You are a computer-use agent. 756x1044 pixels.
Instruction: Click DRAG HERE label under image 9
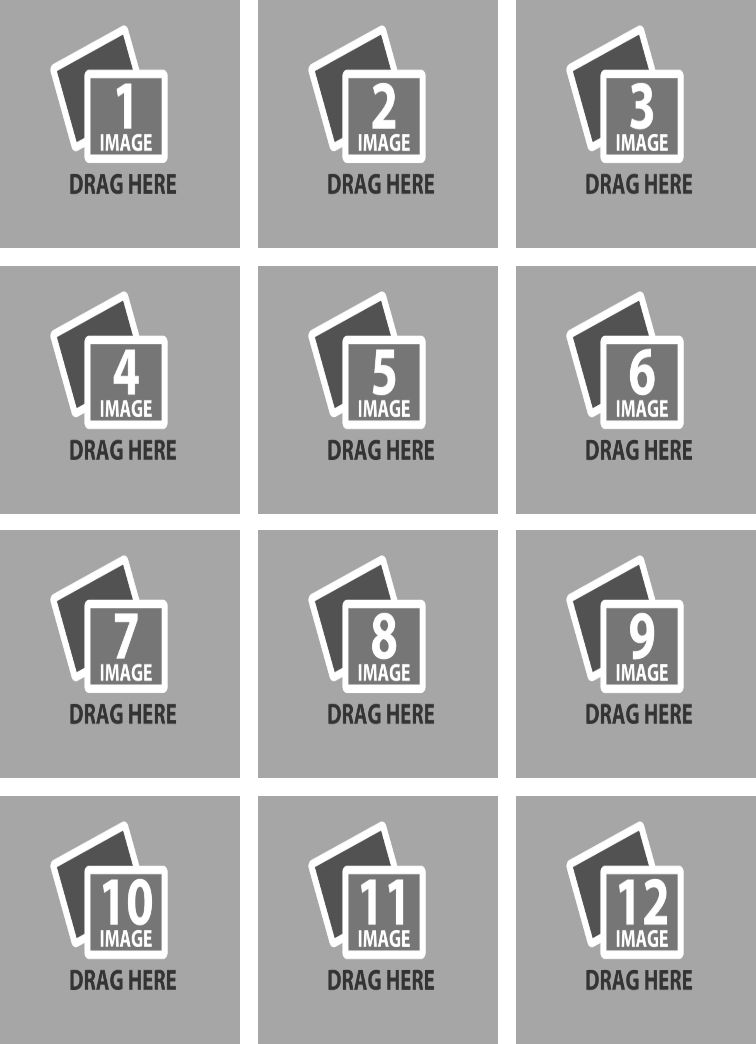pos(639,715)
